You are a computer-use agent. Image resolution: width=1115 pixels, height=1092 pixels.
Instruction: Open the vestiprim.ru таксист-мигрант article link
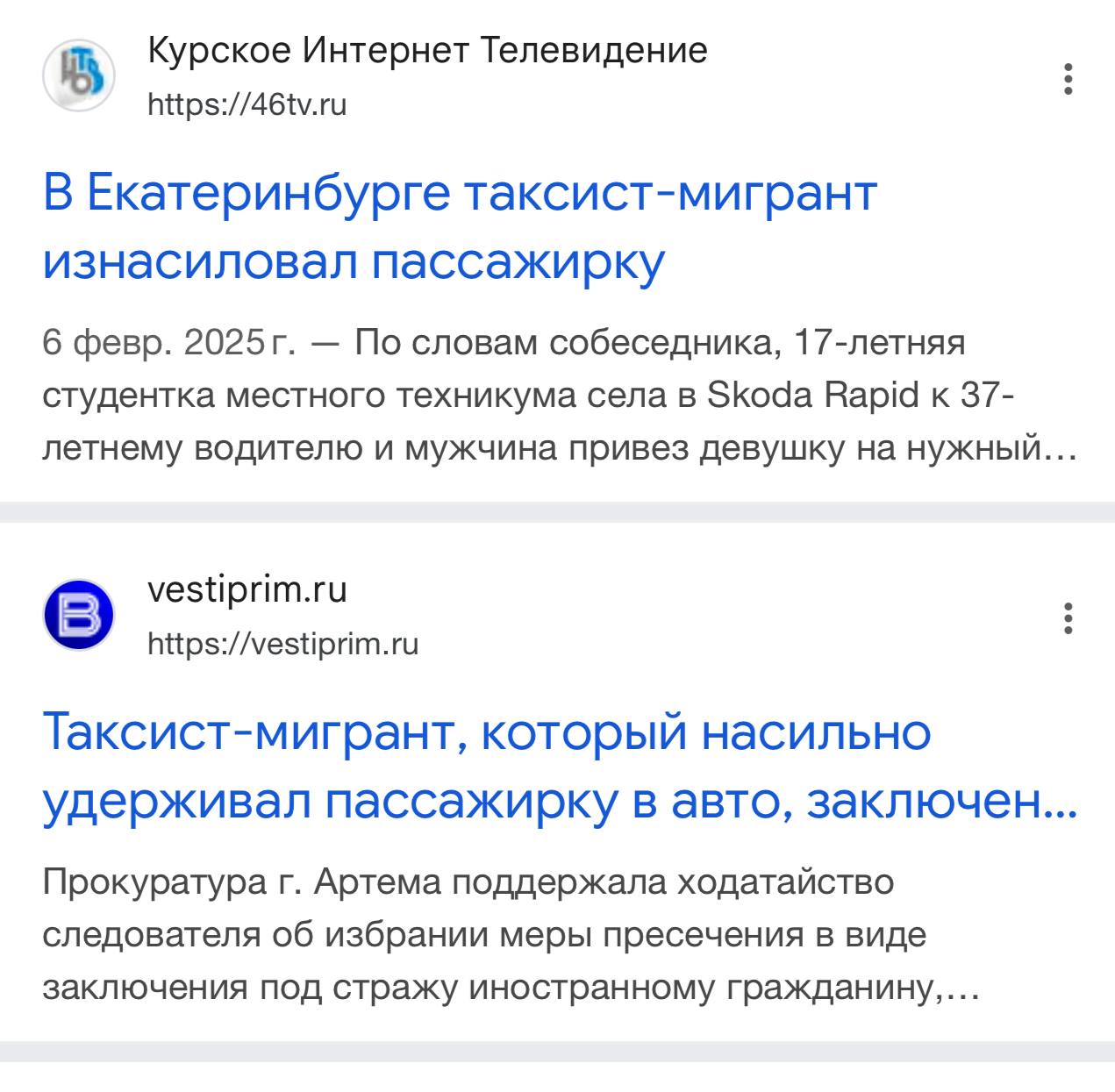pos(559,767)
